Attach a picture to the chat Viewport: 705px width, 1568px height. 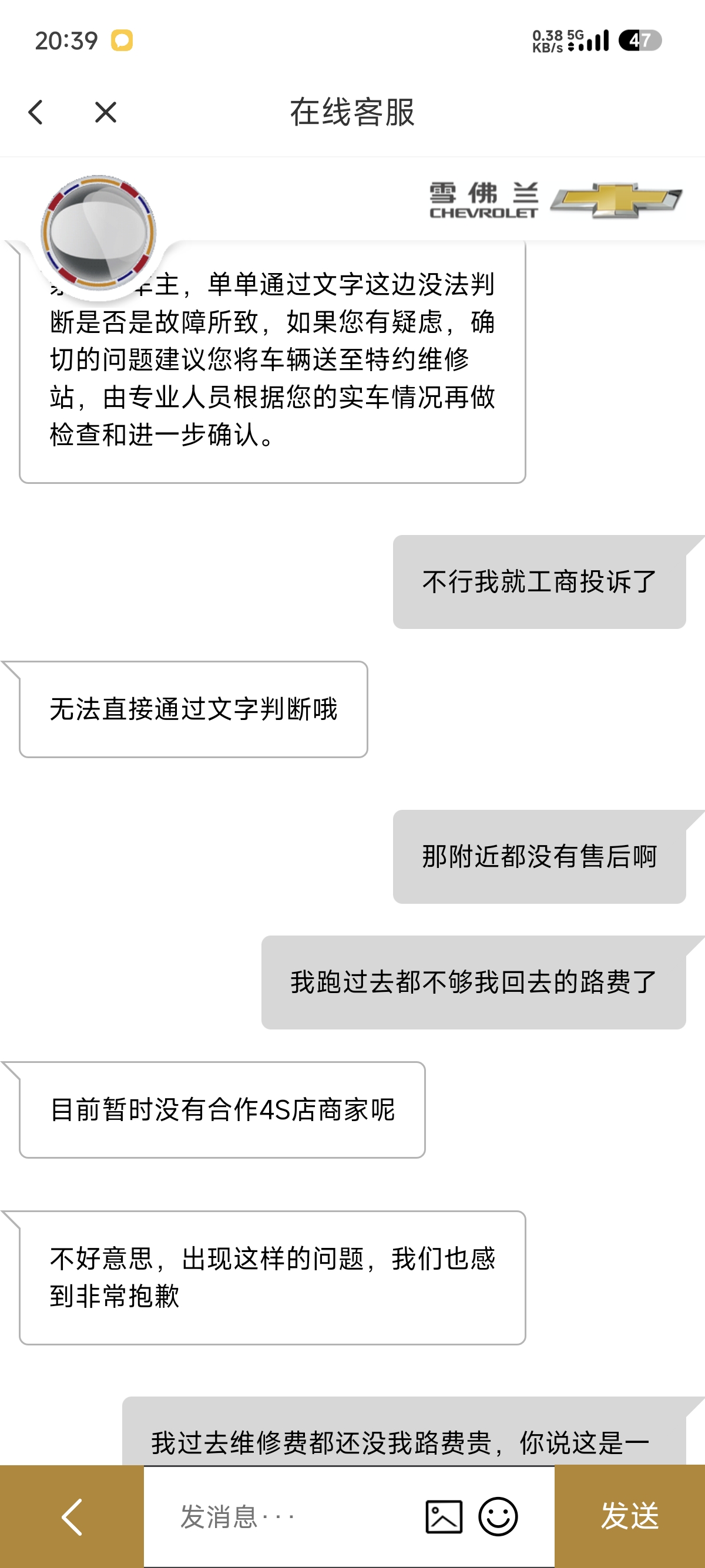tap(444, 1516)
